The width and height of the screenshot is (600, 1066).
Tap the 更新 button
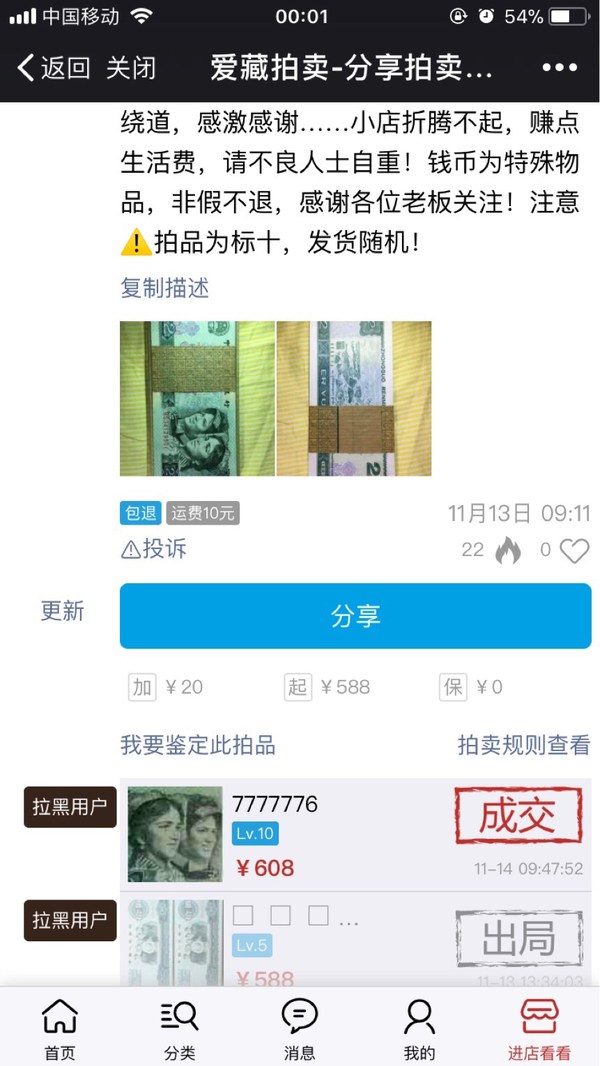62,611
